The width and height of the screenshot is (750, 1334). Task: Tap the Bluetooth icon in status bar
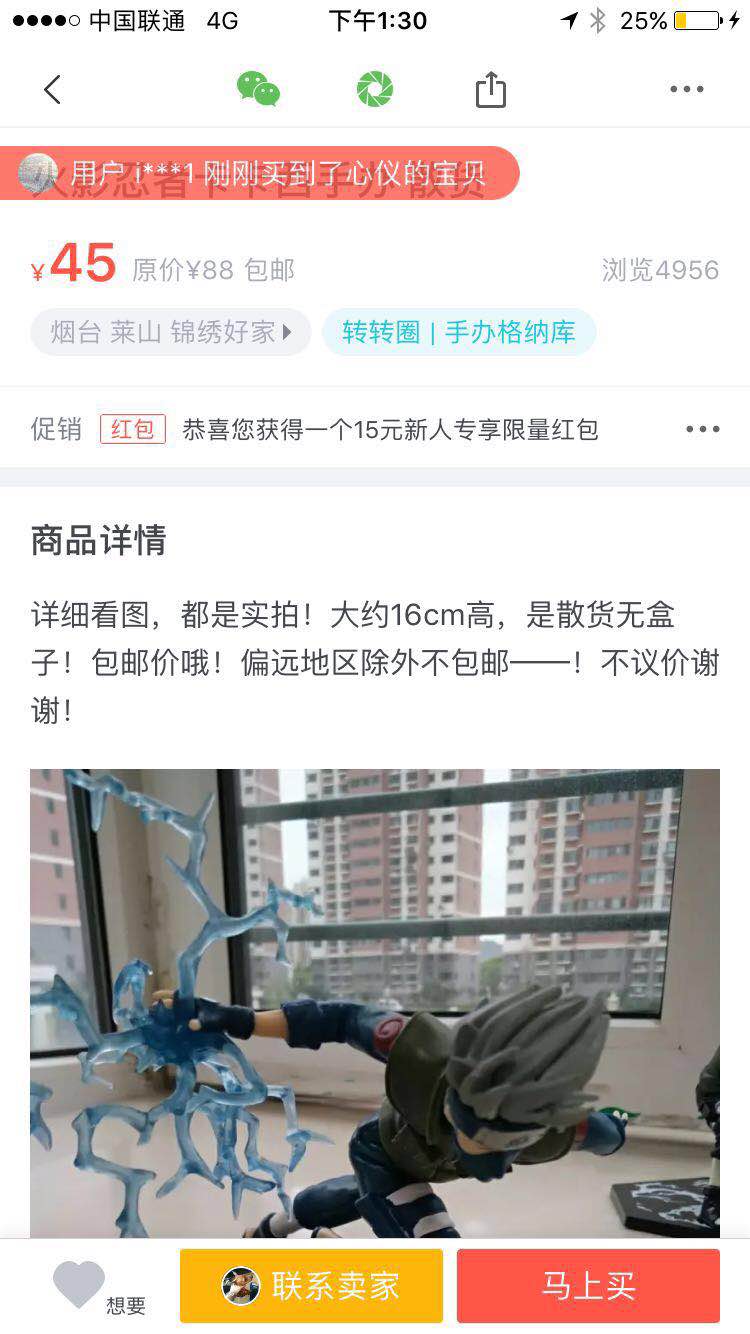597,20
